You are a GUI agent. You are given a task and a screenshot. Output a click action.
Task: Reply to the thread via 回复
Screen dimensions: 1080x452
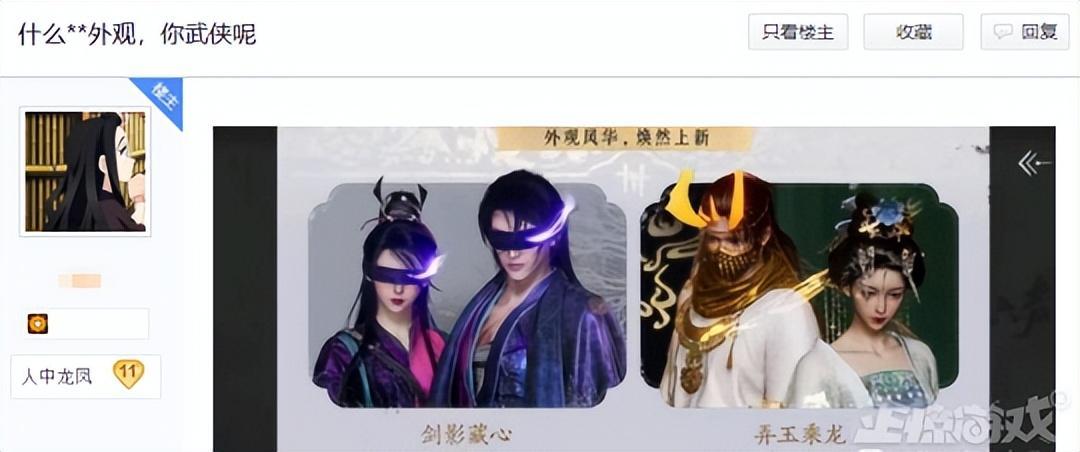pyautogui.click(x=1024, y=32)
